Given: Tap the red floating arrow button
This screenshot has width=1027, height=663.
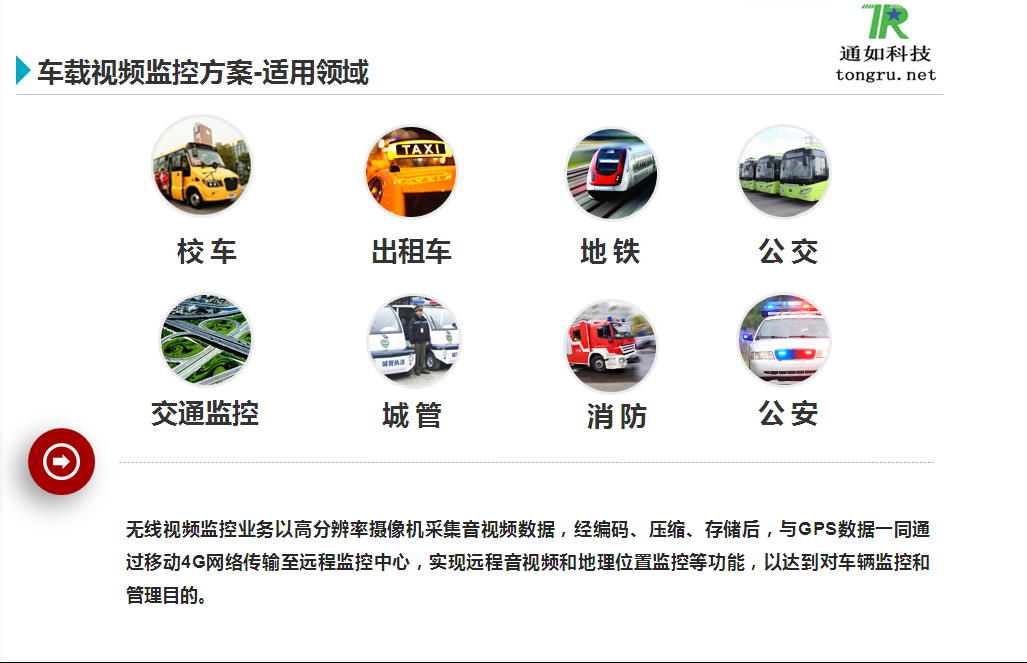Looking at the screenshot, I should [61, 461].
